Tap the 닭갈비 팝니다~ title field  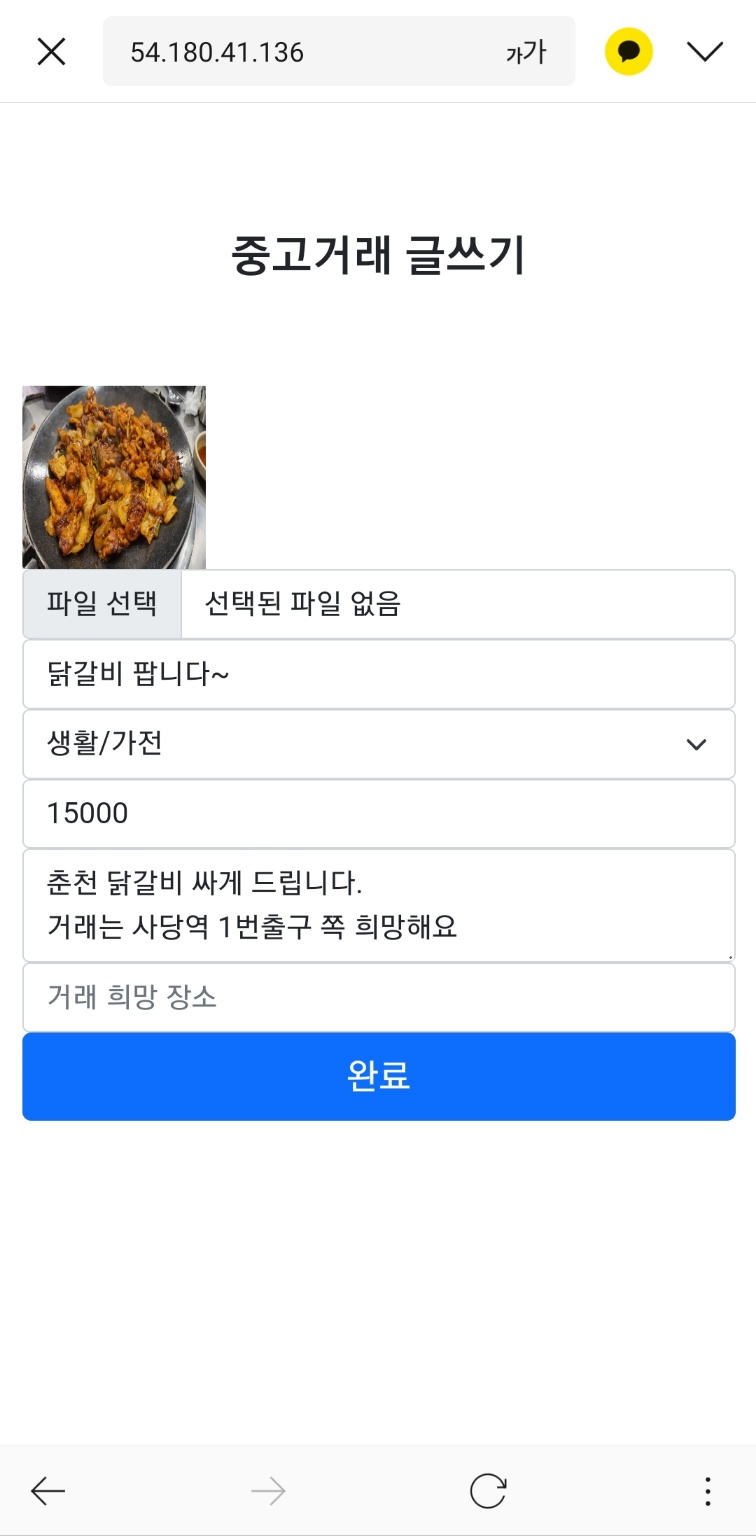[x=378, y=674]
